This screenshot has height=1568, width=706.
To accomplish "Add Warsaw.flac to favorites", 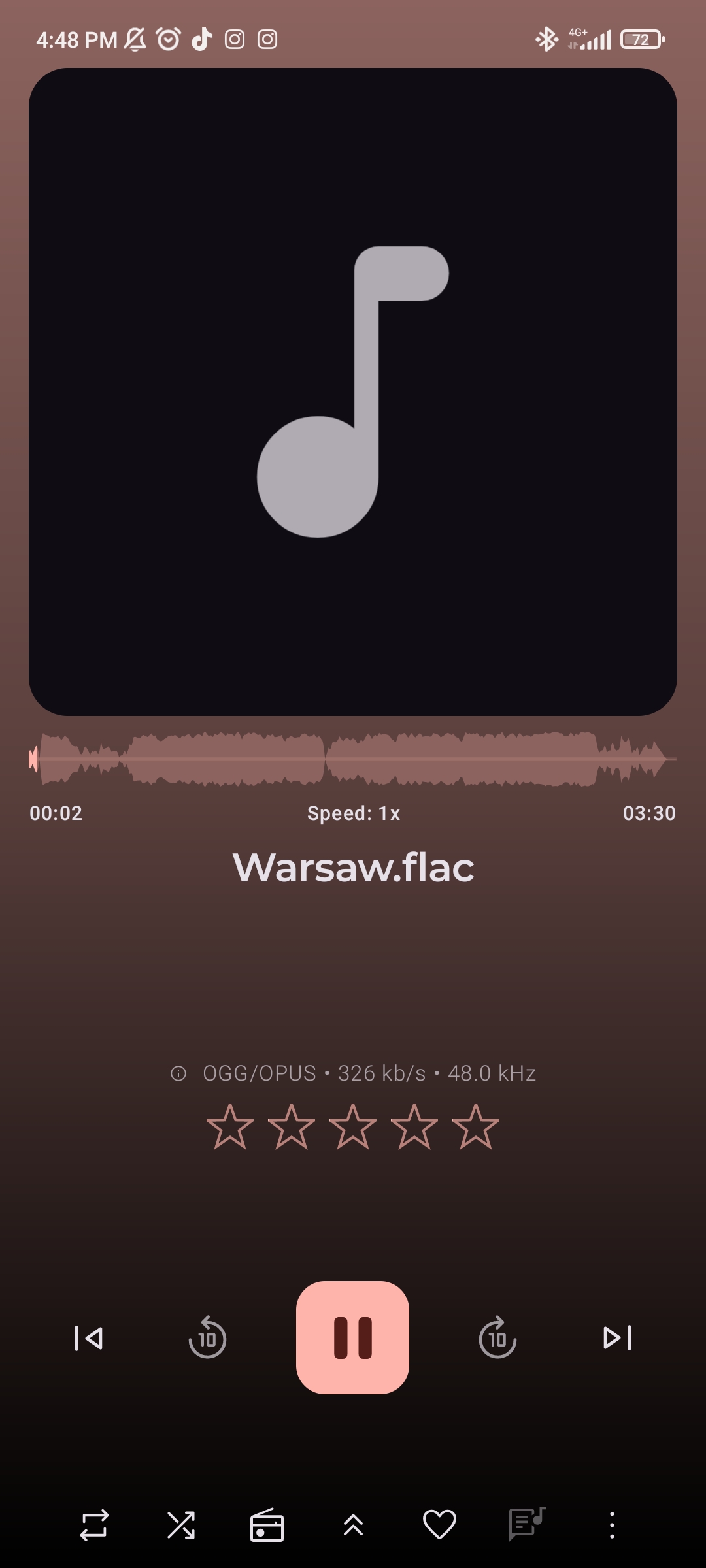I will (439, 1526).
